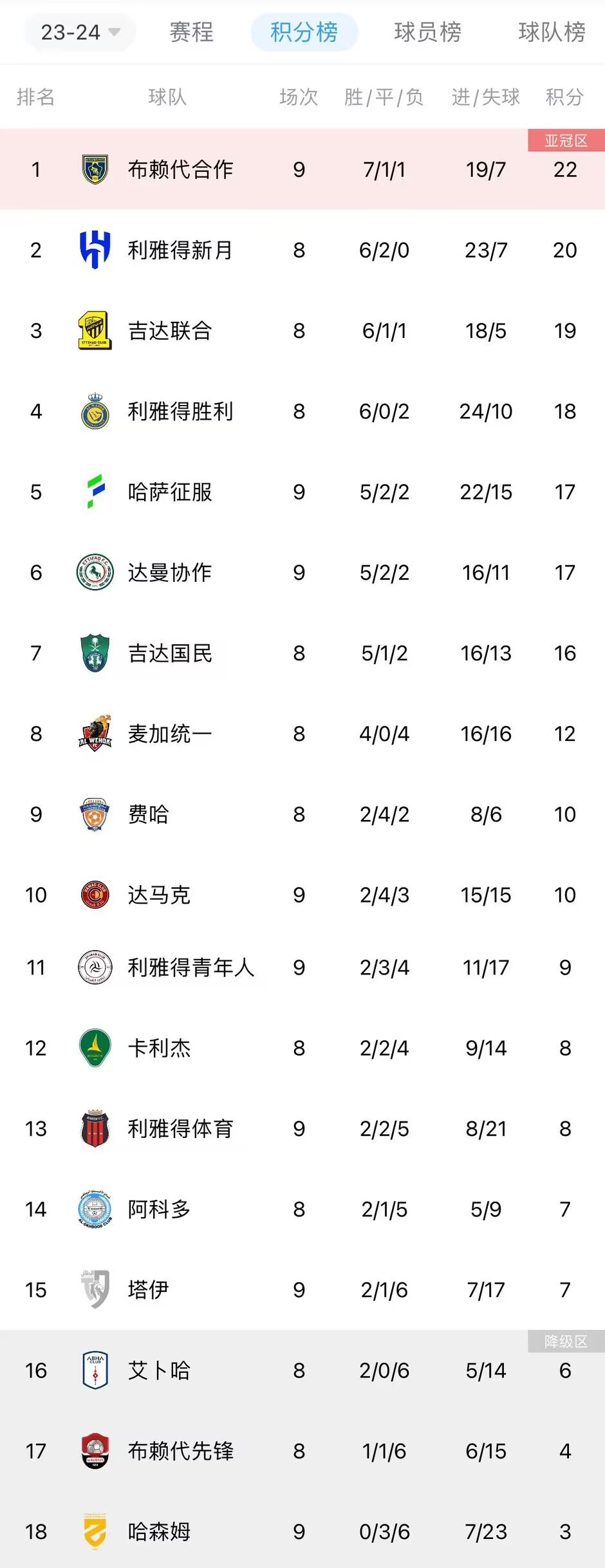Go to the 球队榜 tab
This screenshot has height=1568, width=605.
tap(552, 32)
